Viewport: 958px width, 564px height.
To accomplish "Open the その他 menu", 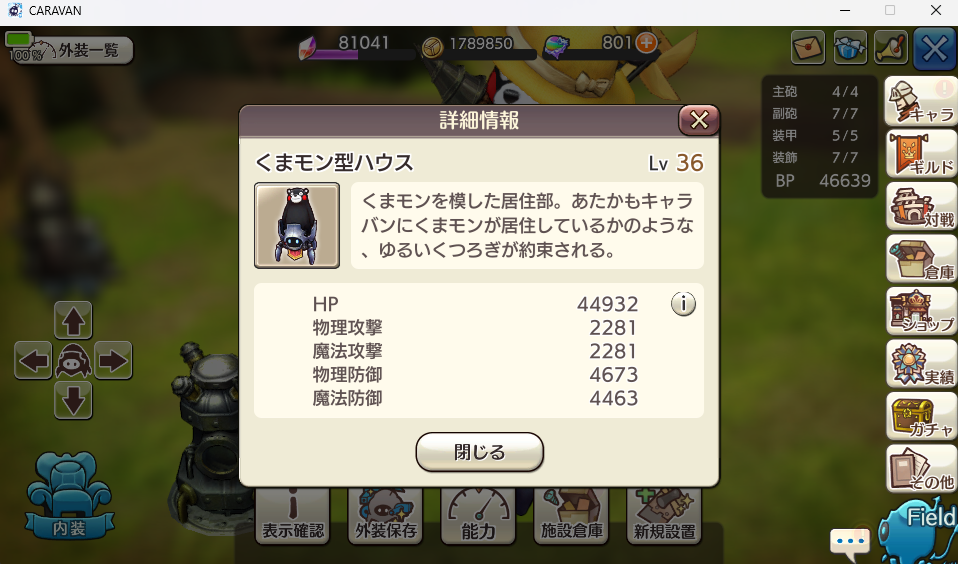I will coord(921,469).
